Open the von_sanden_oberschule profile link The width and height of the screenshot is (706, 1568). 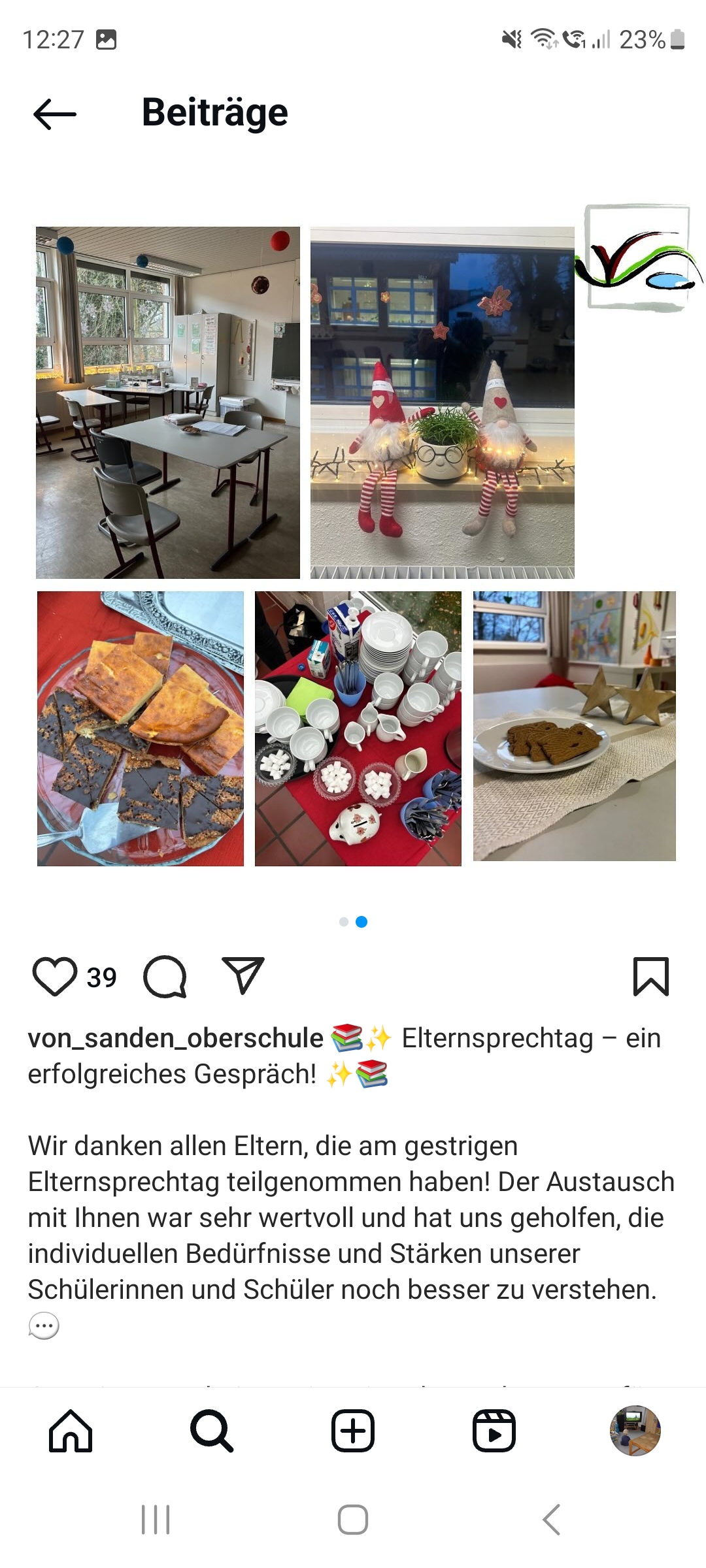(175, 1038)
